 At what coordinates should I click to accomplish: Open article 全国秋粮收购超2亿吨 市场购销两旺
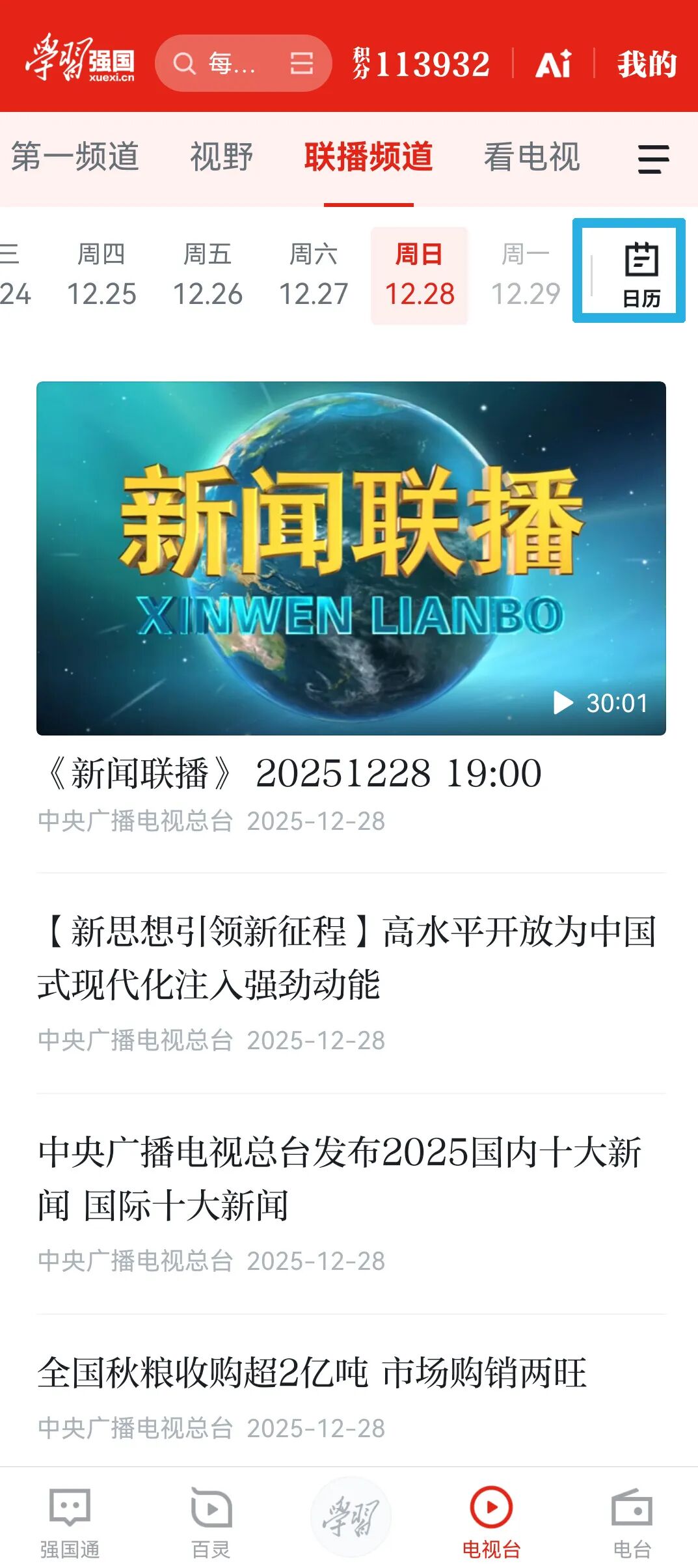(312, 1372)
